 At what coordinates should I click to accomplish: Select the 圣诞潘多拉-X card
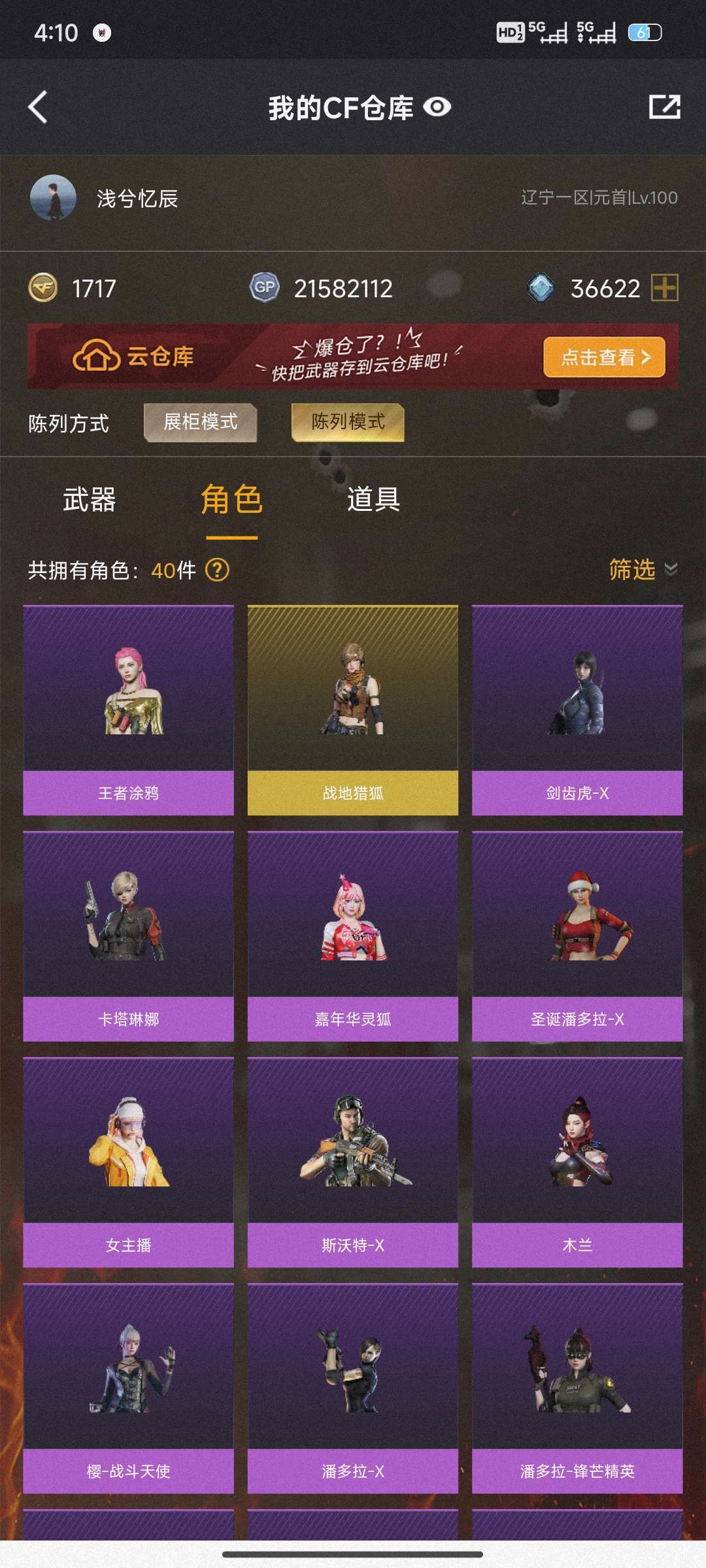pyautogui.click(x=577, y=936)
